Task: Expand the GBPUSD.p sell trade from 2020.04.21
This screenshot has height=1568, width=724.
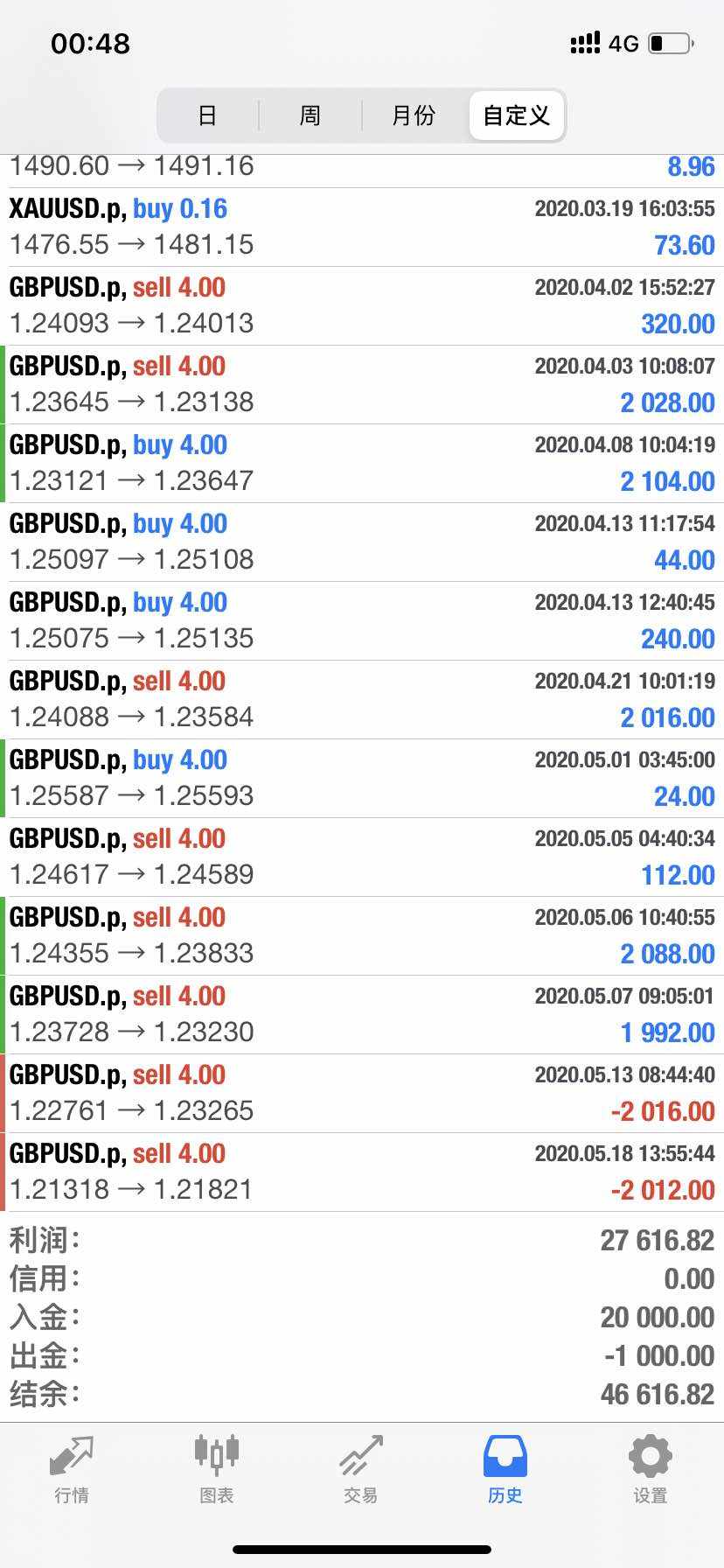Action: point(362,700)
